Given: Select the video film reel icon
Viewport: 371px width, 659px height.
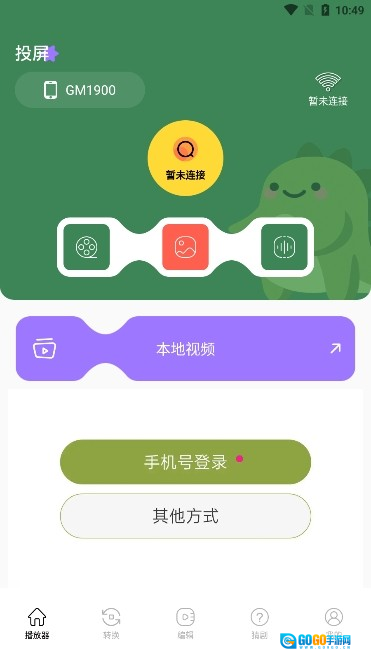Looking at the screenshot, I should click(x=87, y=247).
